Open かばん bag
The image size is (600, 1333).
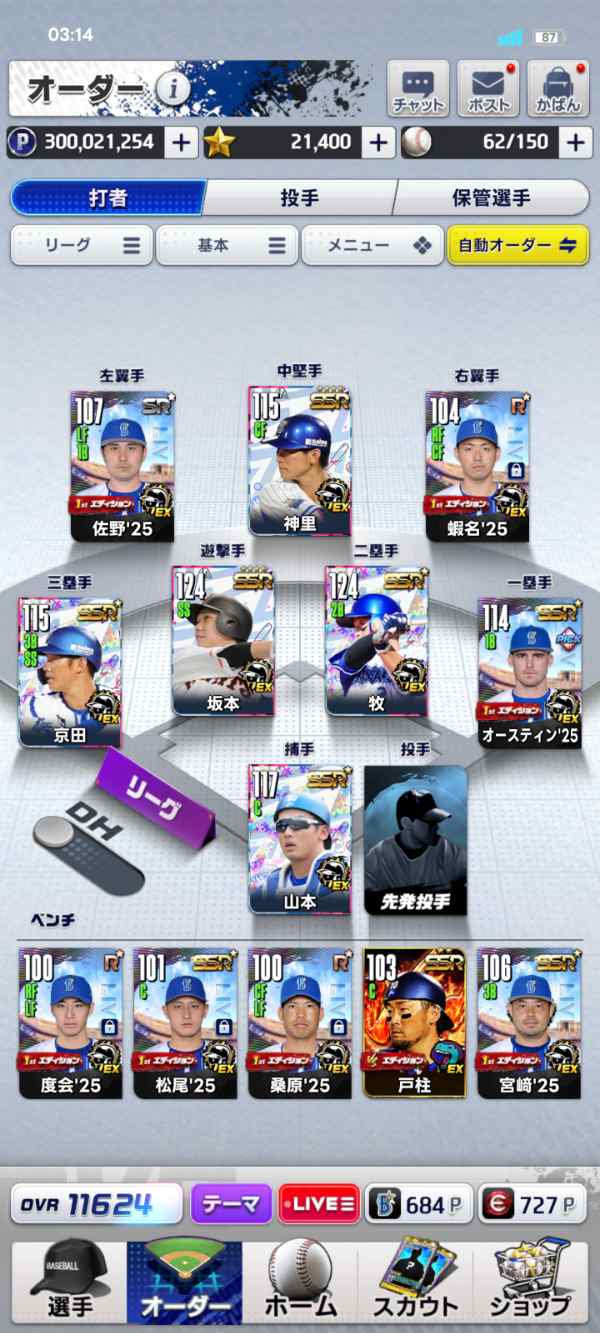click(558, 90)
